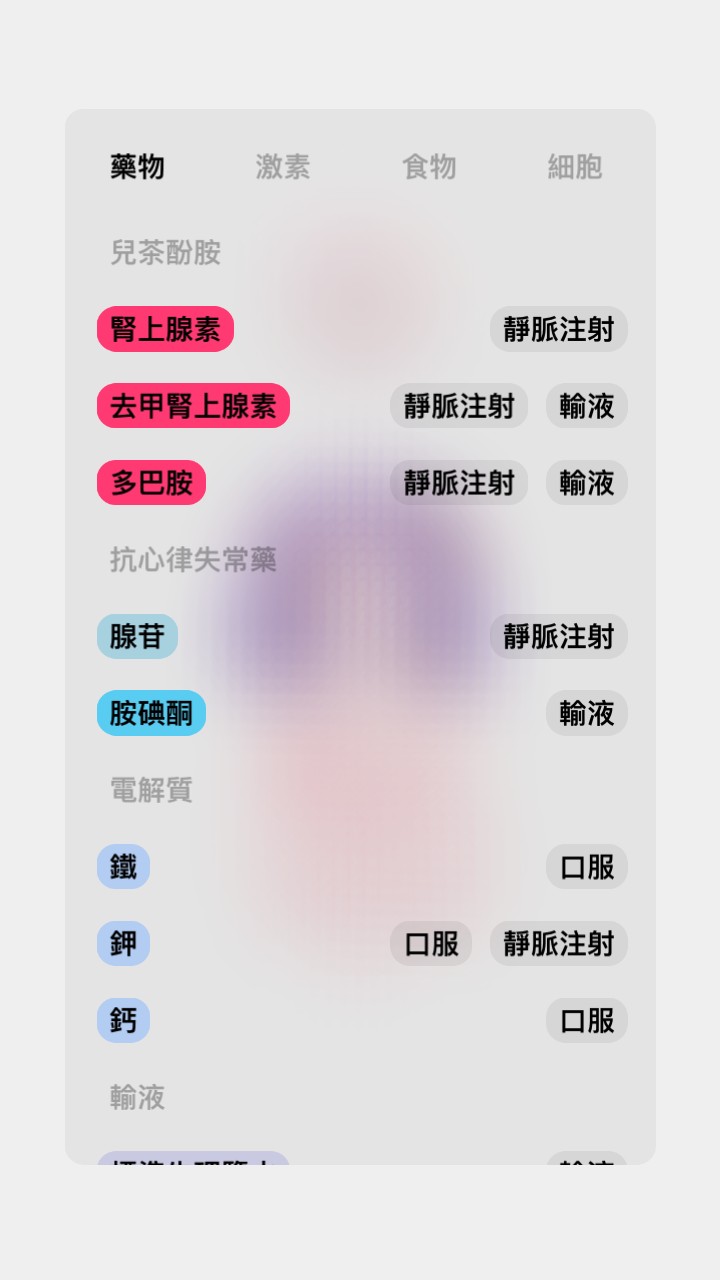Viewport: 720px width, 1280px height.
Task: Select the 鈣 electrolyte chip
Action: [123, 1021]
